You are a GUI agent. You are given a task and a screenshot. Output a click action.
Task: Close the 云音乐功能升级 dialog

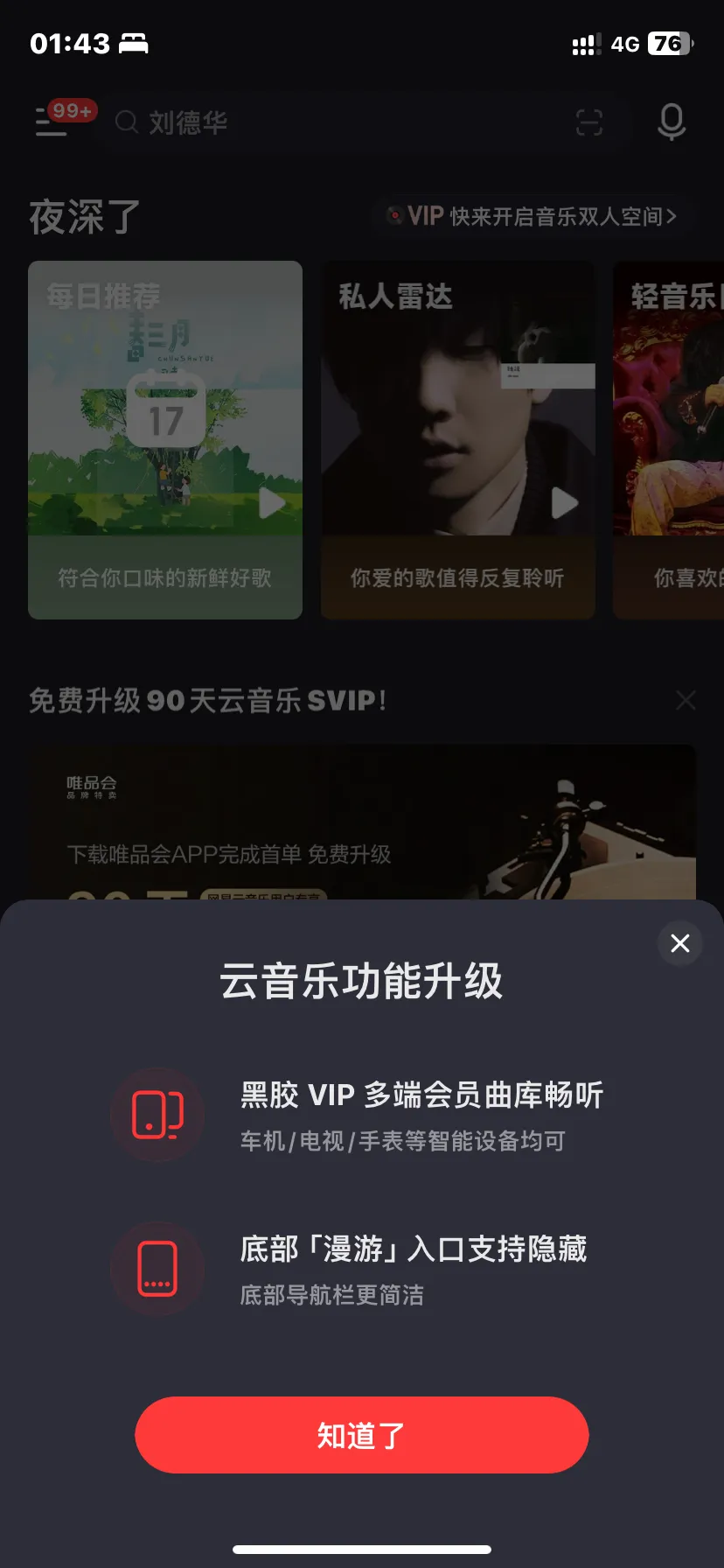(679, 943)
